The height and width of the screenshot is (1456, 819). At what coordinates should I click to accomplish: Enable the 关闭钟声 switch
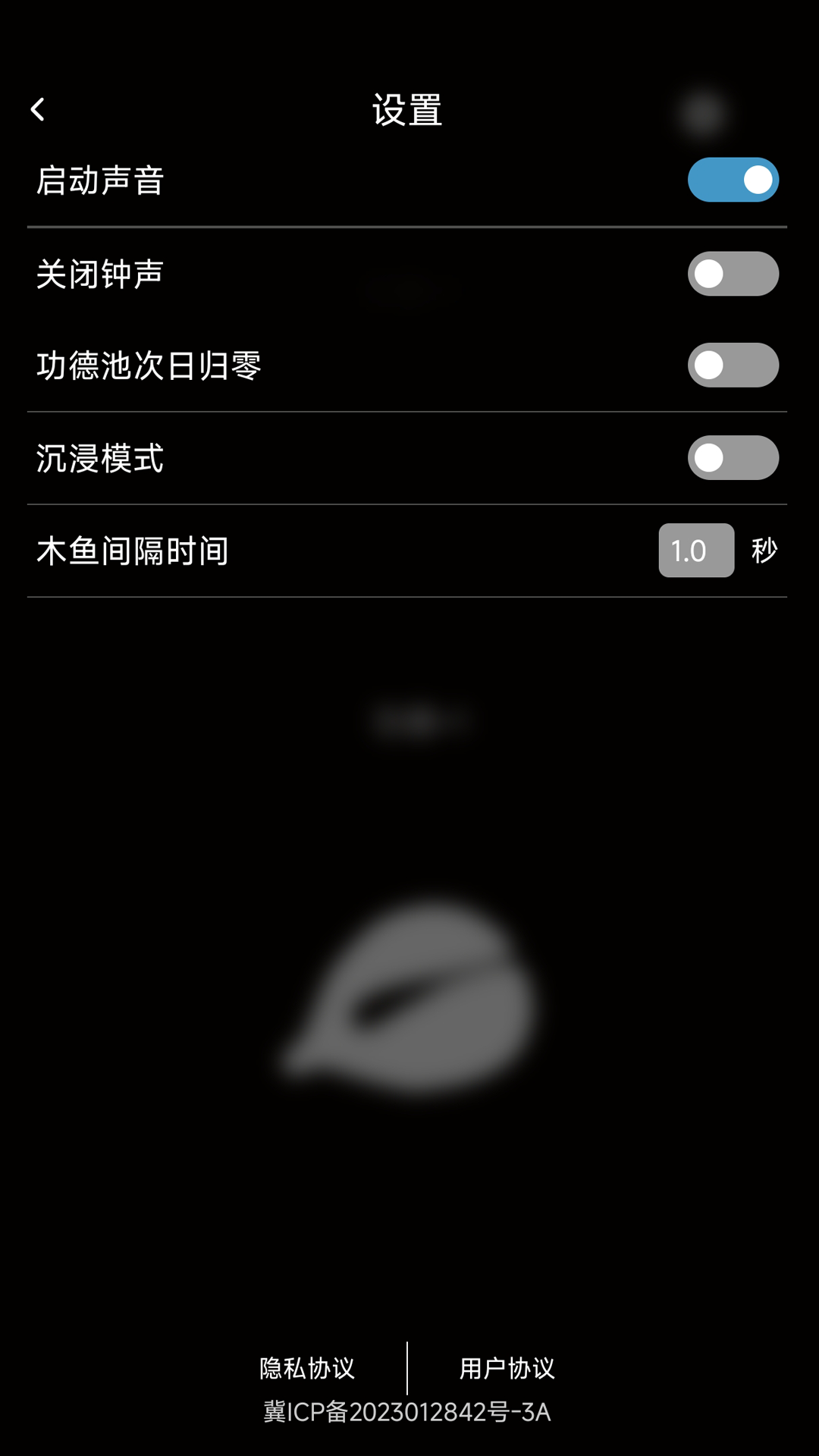coord(733,274)
